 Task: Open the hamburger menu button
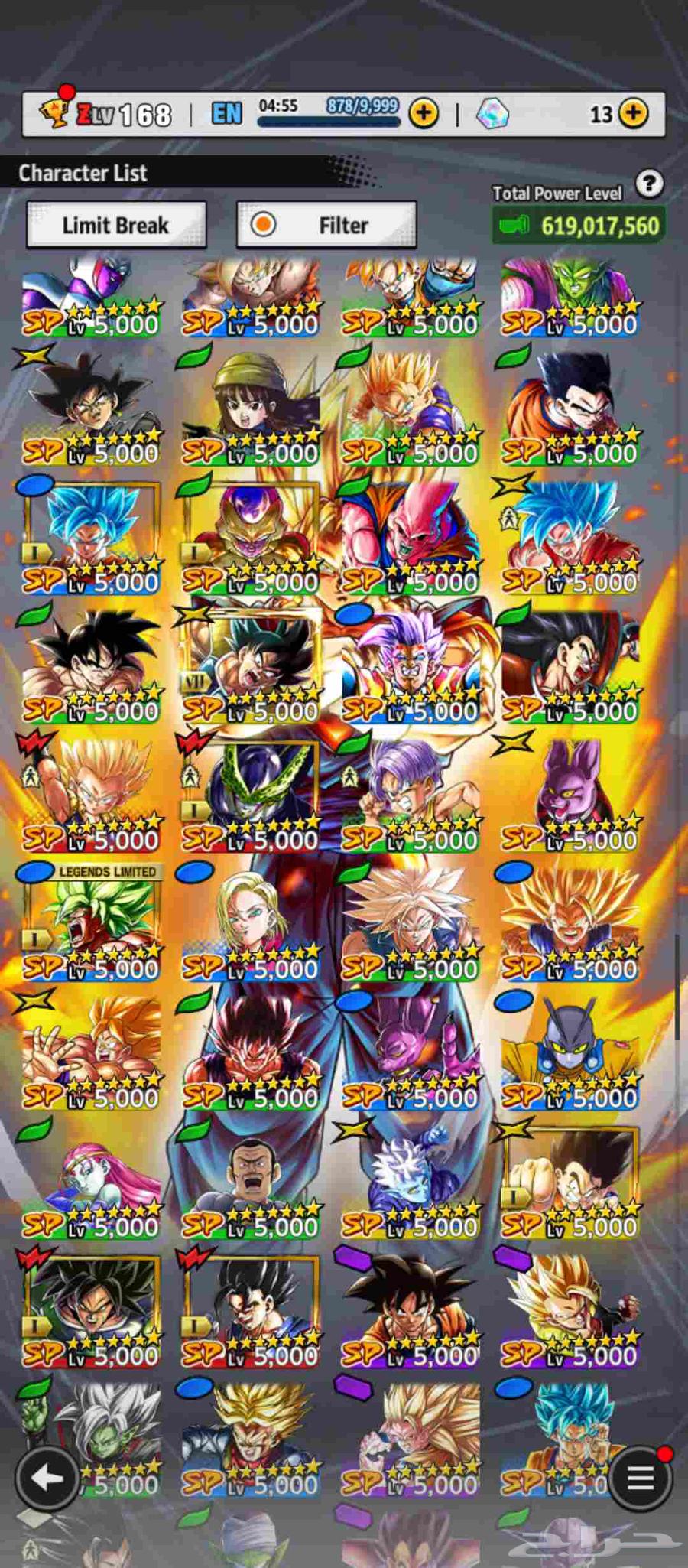pyautogui.click(x=640, y=1478)
